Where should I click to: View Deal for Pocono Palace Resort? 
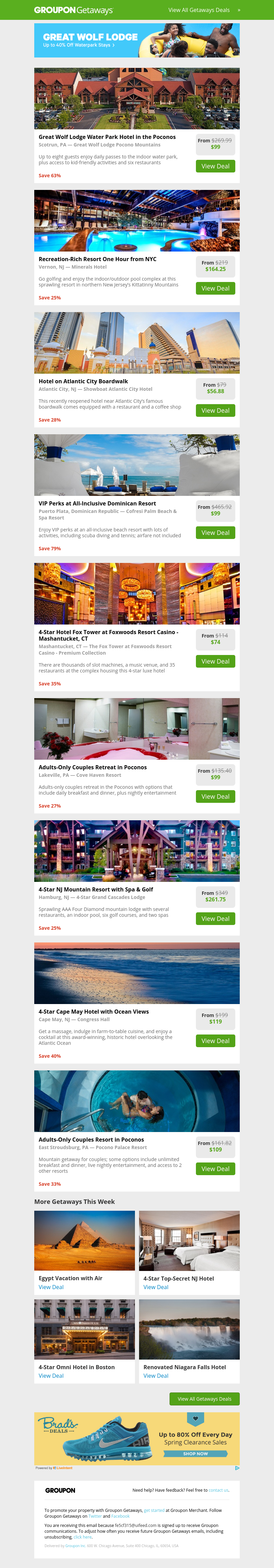pyautogui.click(x=215, y=1169)
